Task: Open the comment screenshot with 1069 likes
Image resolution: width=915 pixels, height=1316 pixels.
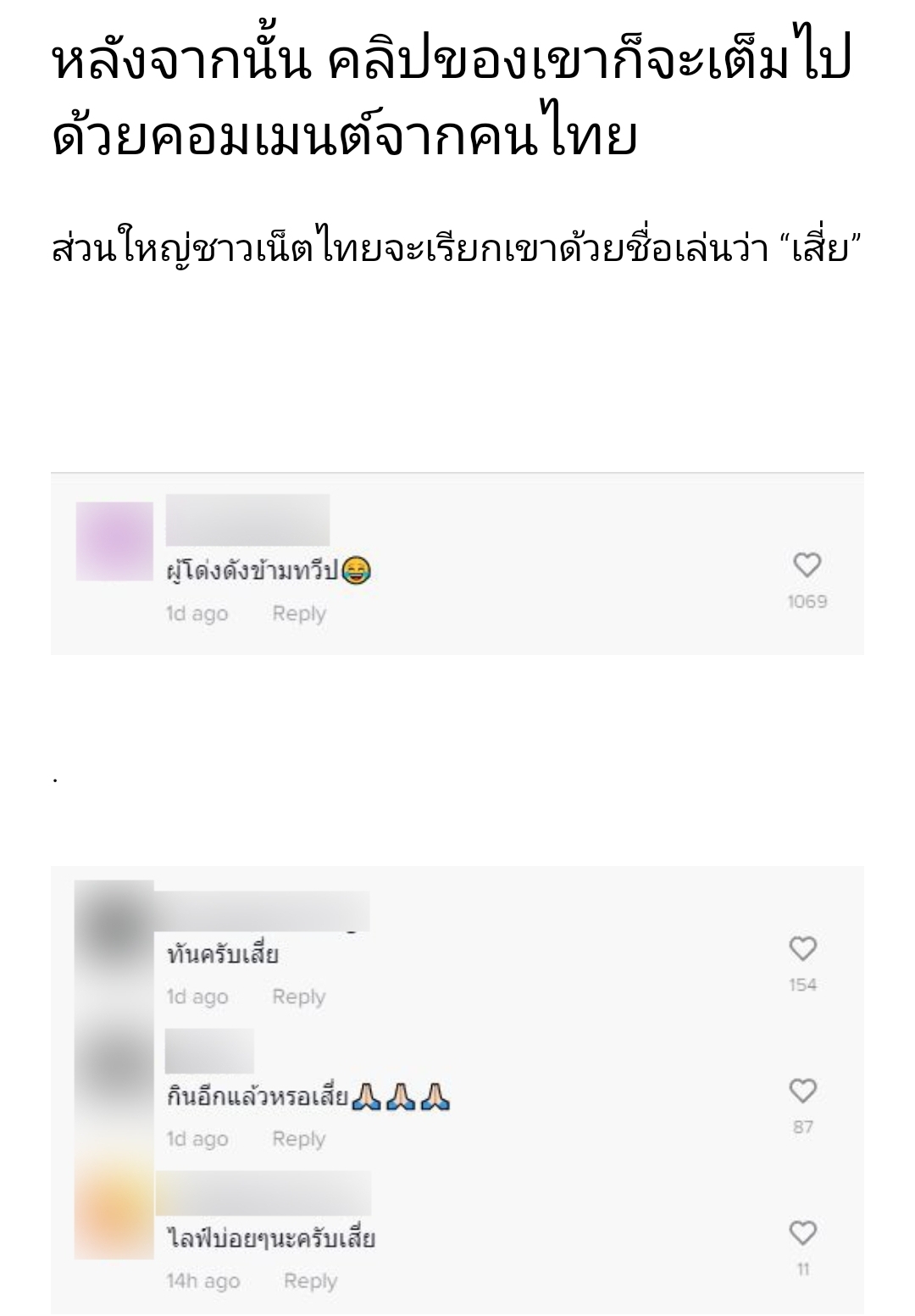Action: (457, 564)
